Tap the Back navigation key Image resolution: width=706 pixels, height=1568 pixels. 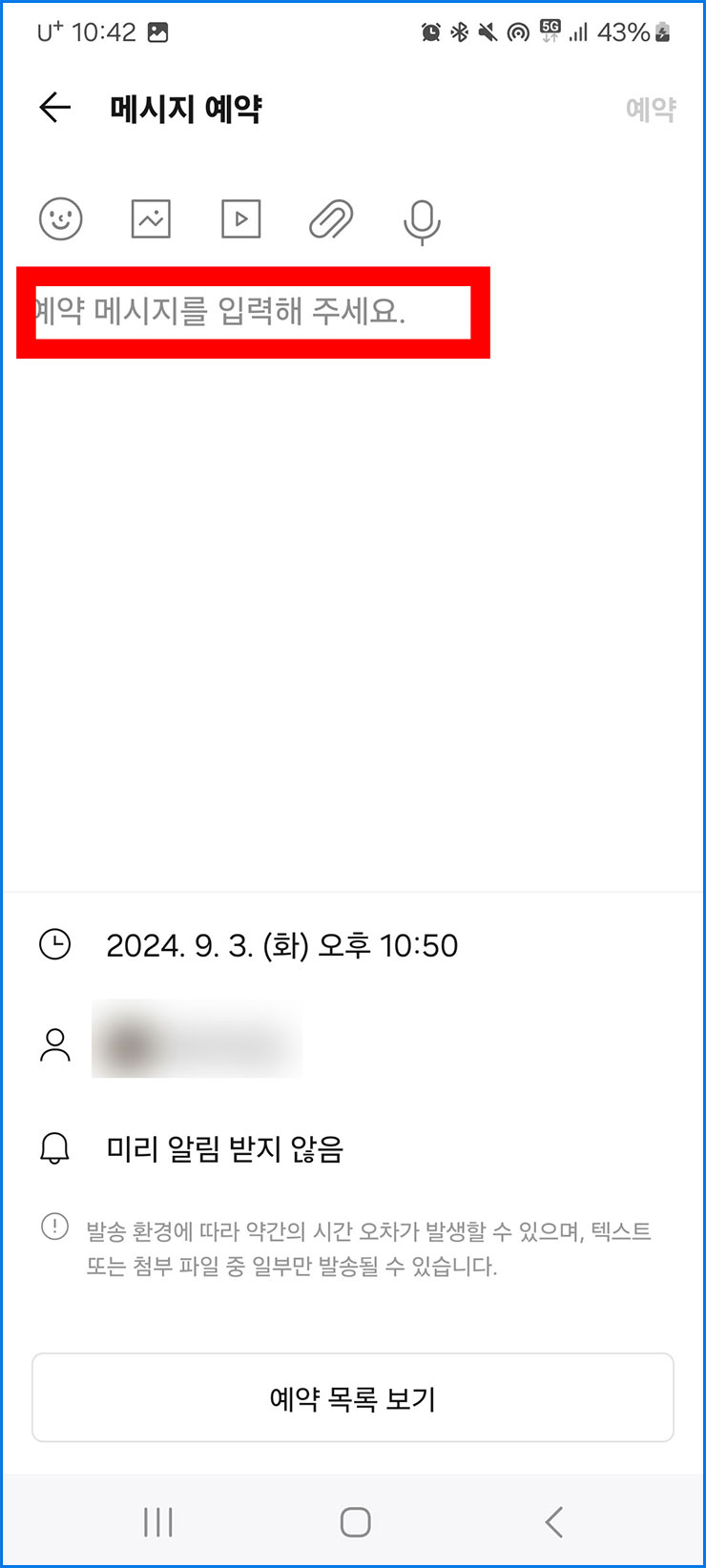click(x=551, y=1522)
